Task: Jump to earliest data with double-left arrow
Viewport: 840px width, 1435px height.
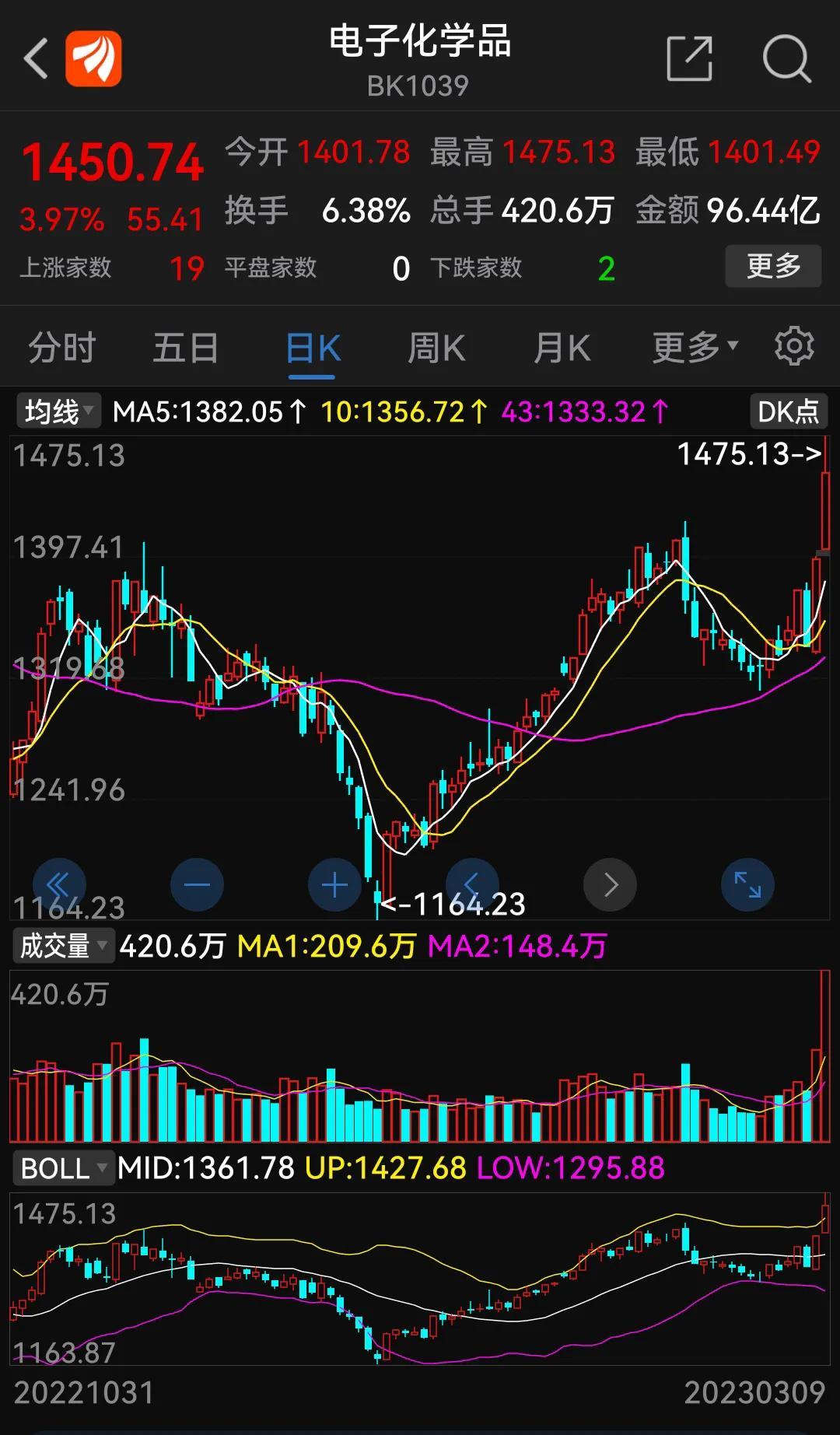Action: [59, 885]
